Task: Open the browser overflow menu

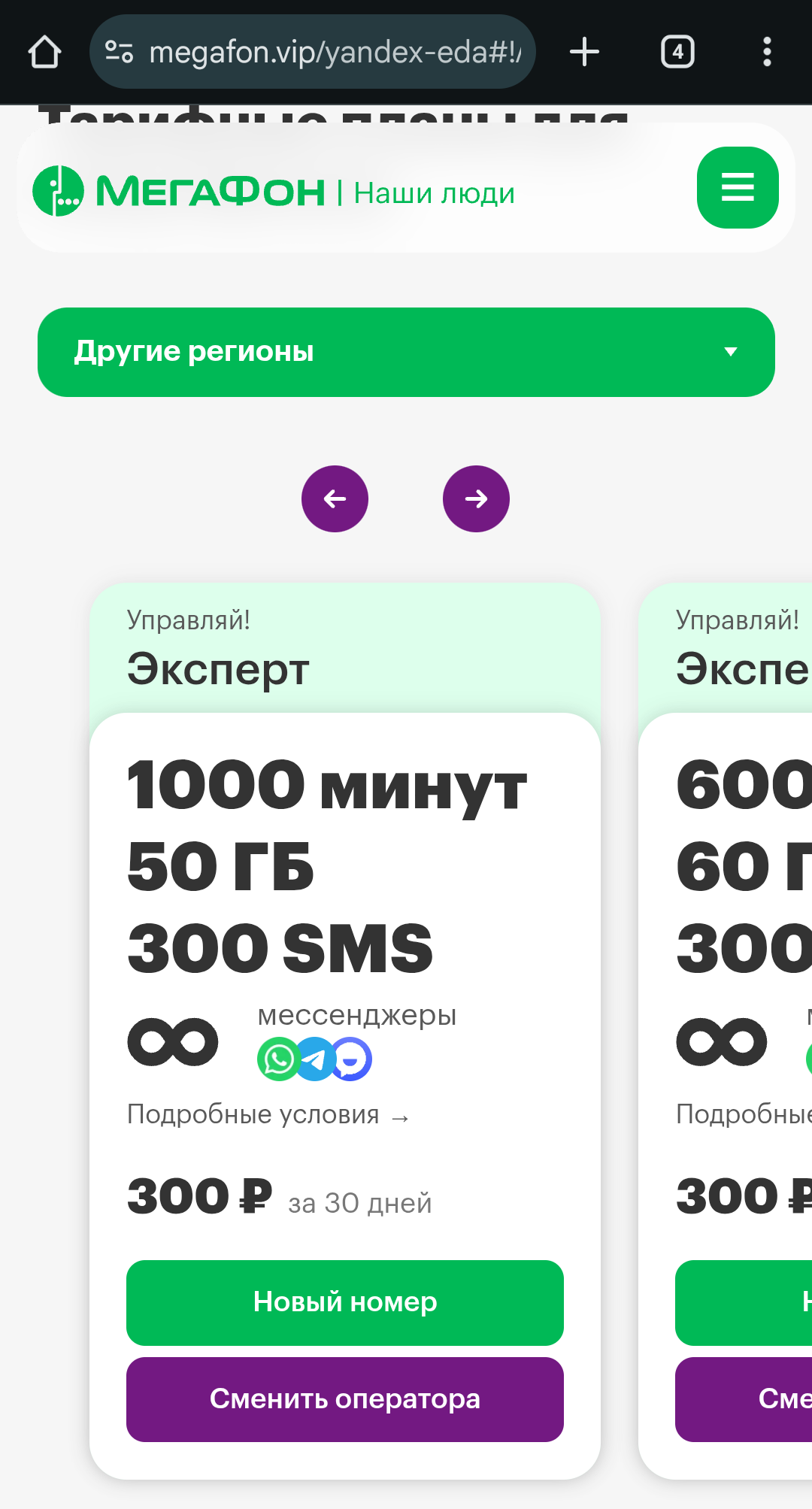Action: click(x=767, y=52)
